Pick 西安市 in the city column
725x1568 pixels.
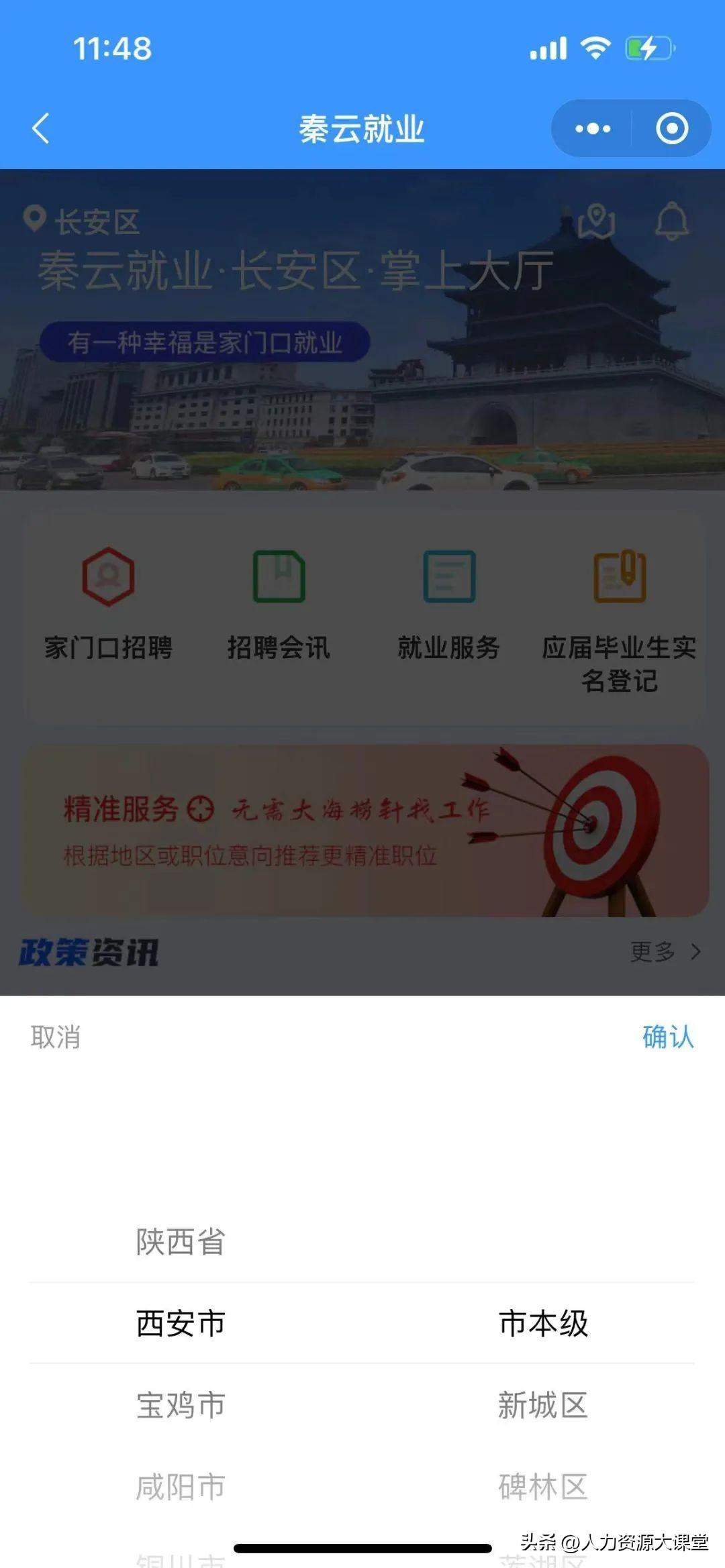[x=181, y=1324]
